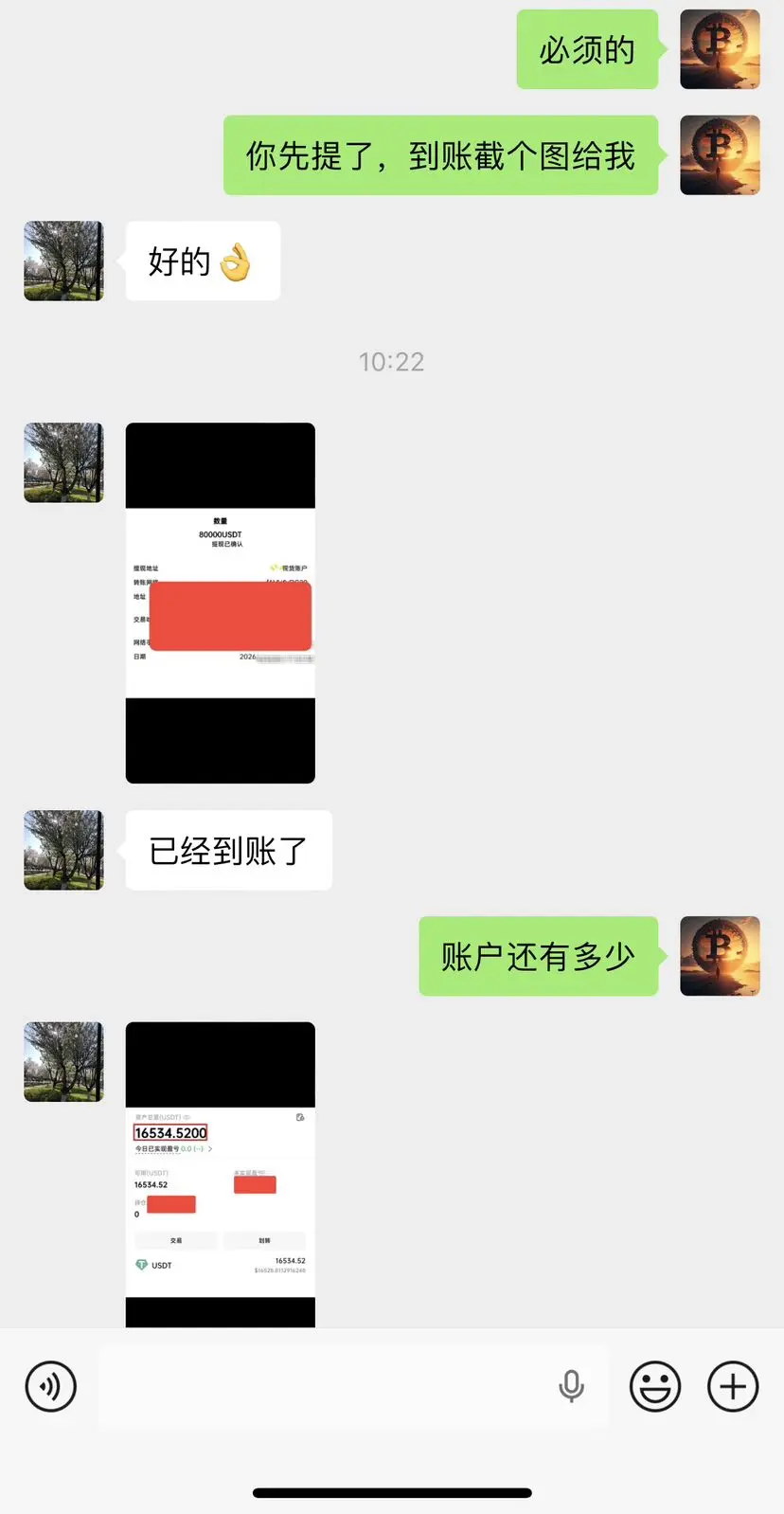This screenshot has height=1514, width=784.
Task: Tap the contact avatar next to 已经到账了
Action: pos(63,850)
